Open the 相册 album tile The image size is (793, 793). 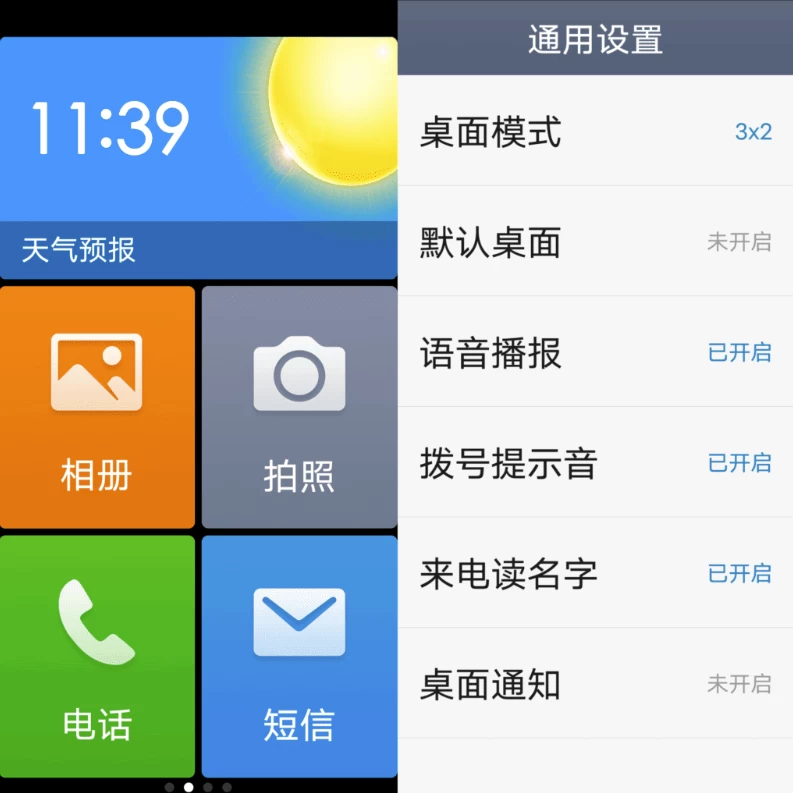[x=97, y=407]
